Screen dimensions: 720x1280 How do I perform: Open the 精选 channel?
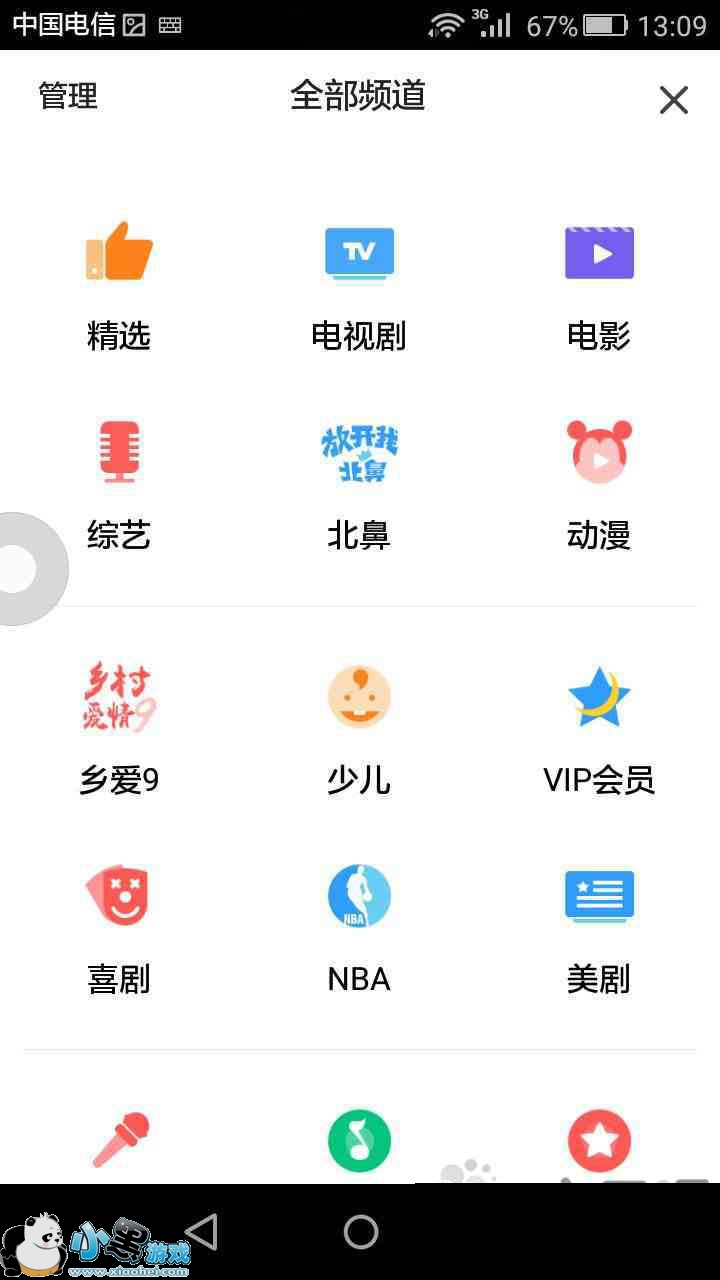119,285
